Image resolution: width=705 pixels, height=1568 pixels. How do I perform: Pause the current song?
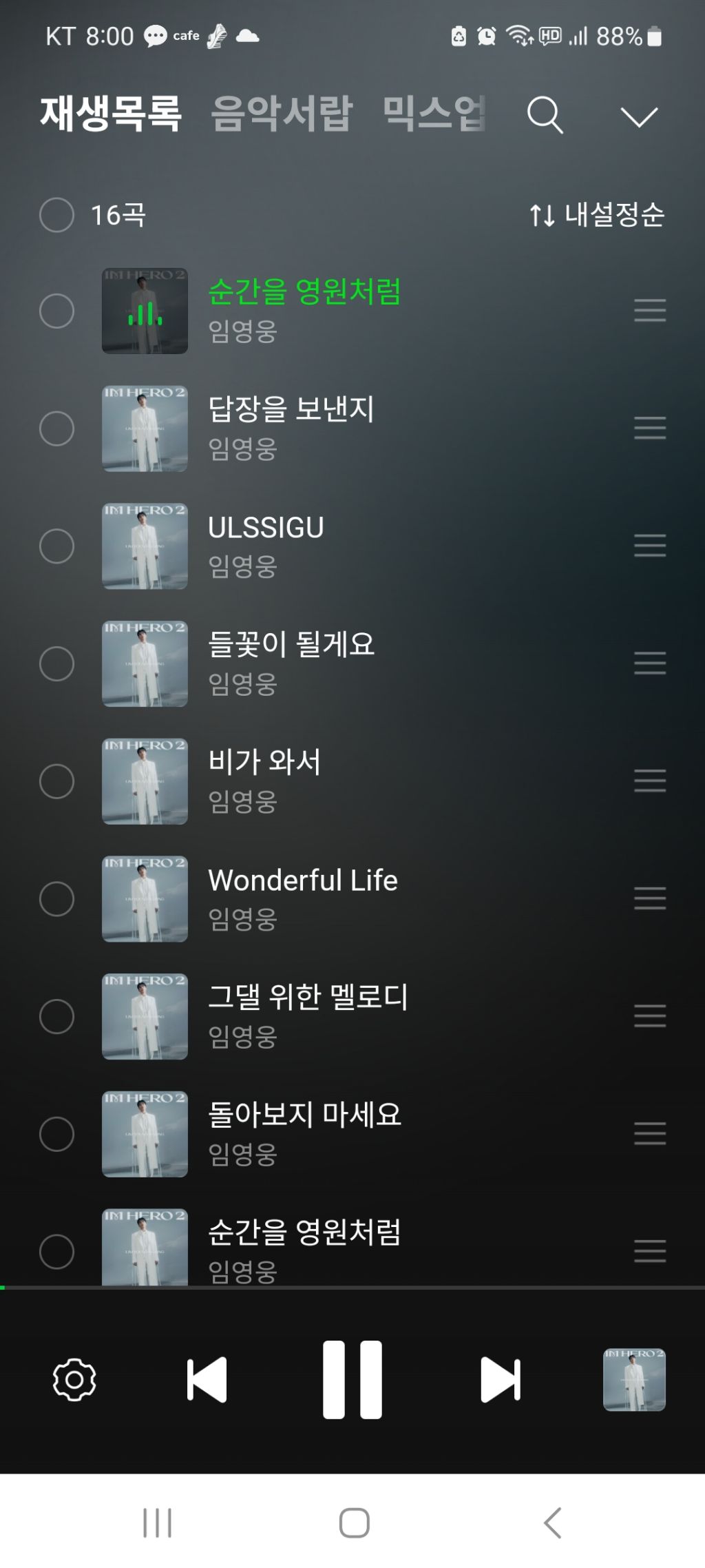pos(352,1380)
